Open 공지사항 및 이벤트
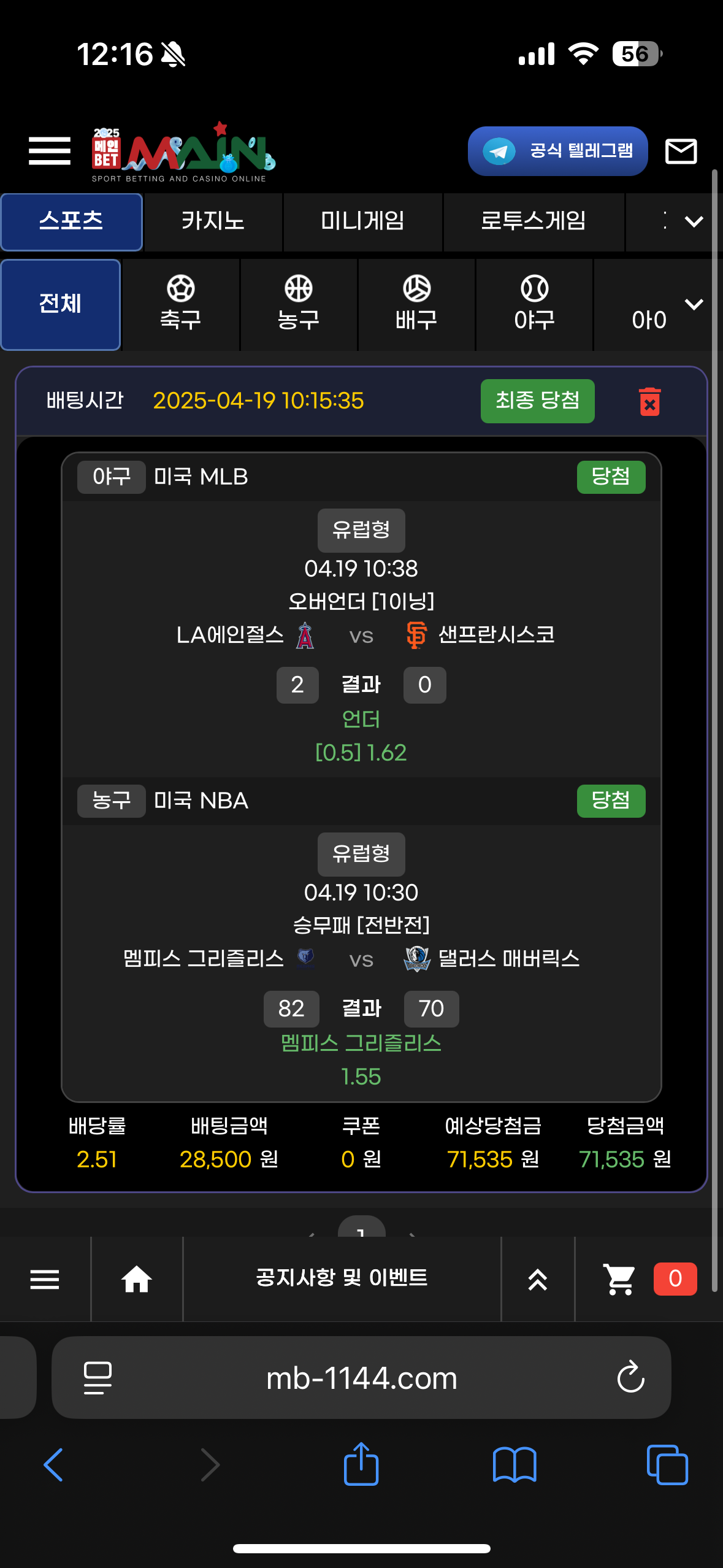This screenshot has width=723, height=1568. point(342,1278)
